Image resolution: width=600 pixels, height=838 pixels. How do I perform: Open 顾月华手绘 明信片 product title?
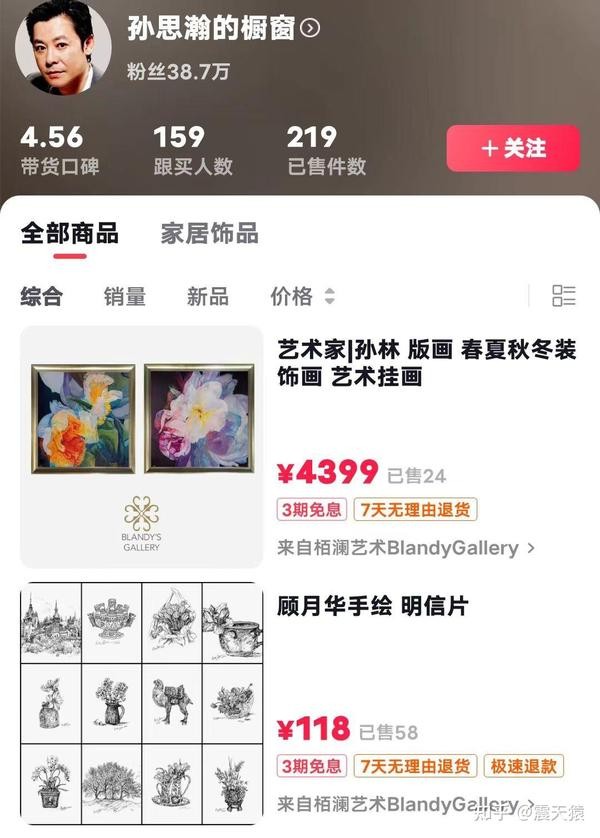(x=372, y=606)
